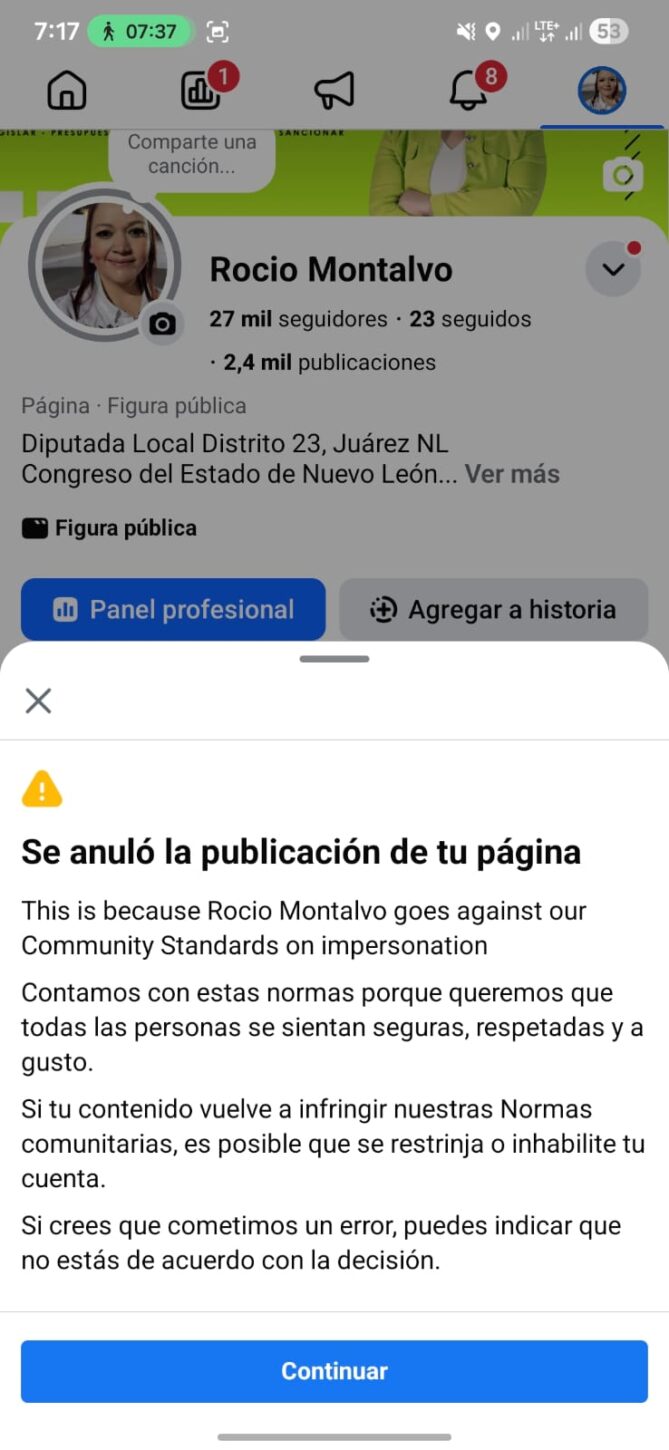Image resolution: width=669 pixels, height=1450 pixels.
Task: Open the notifications bell
Action: [x=468, y=92]
